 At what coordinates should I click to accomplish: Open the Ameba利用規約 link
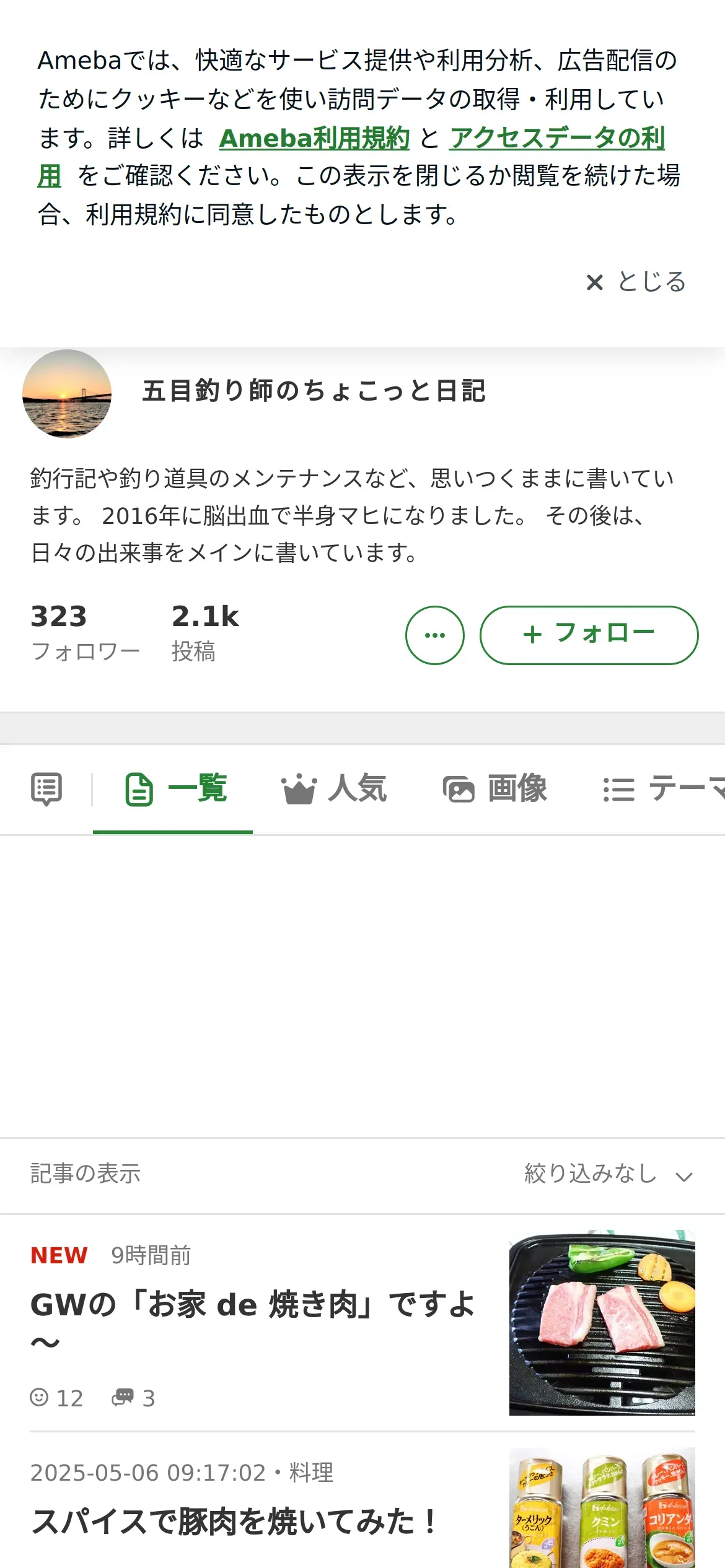click(x=314, y=138)
